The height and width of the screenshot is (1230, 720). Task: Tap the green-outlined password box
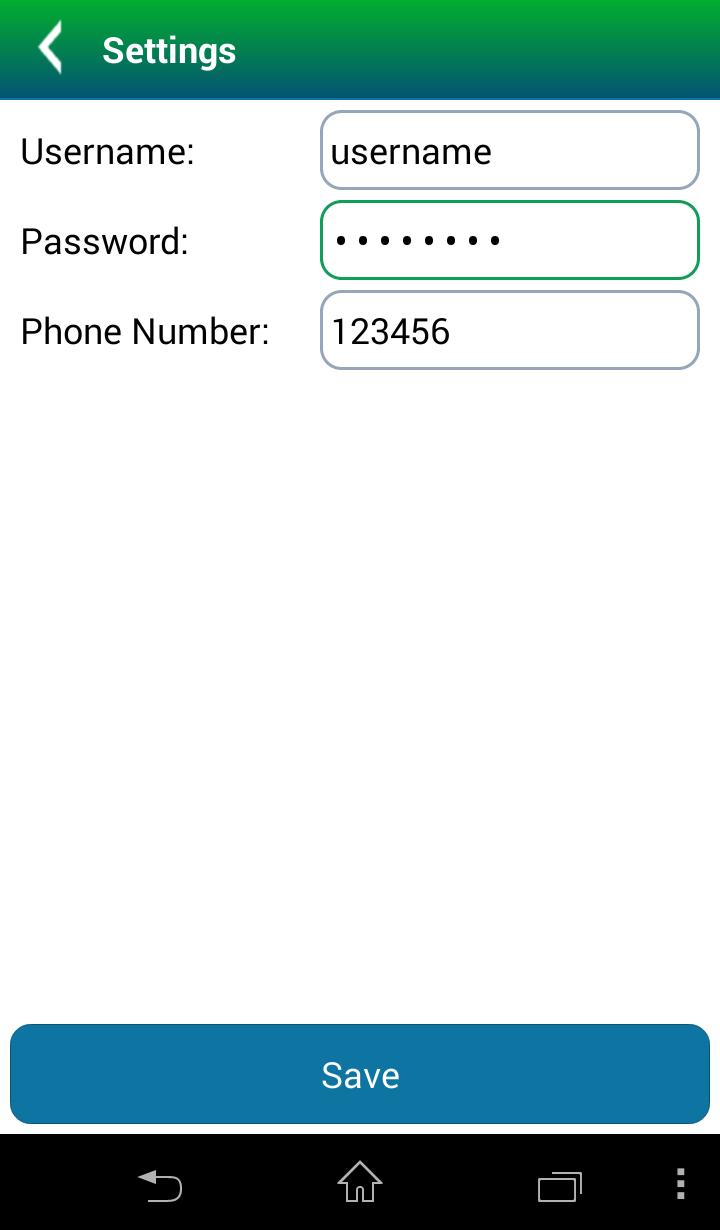click(x=509, y=240)
